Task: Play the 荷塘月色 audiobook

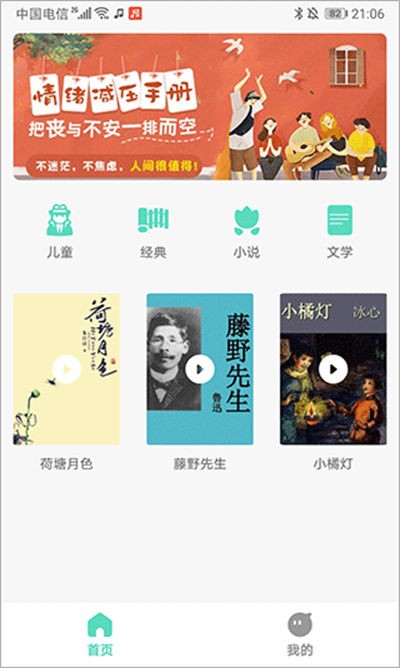Action: pos(66,369)
